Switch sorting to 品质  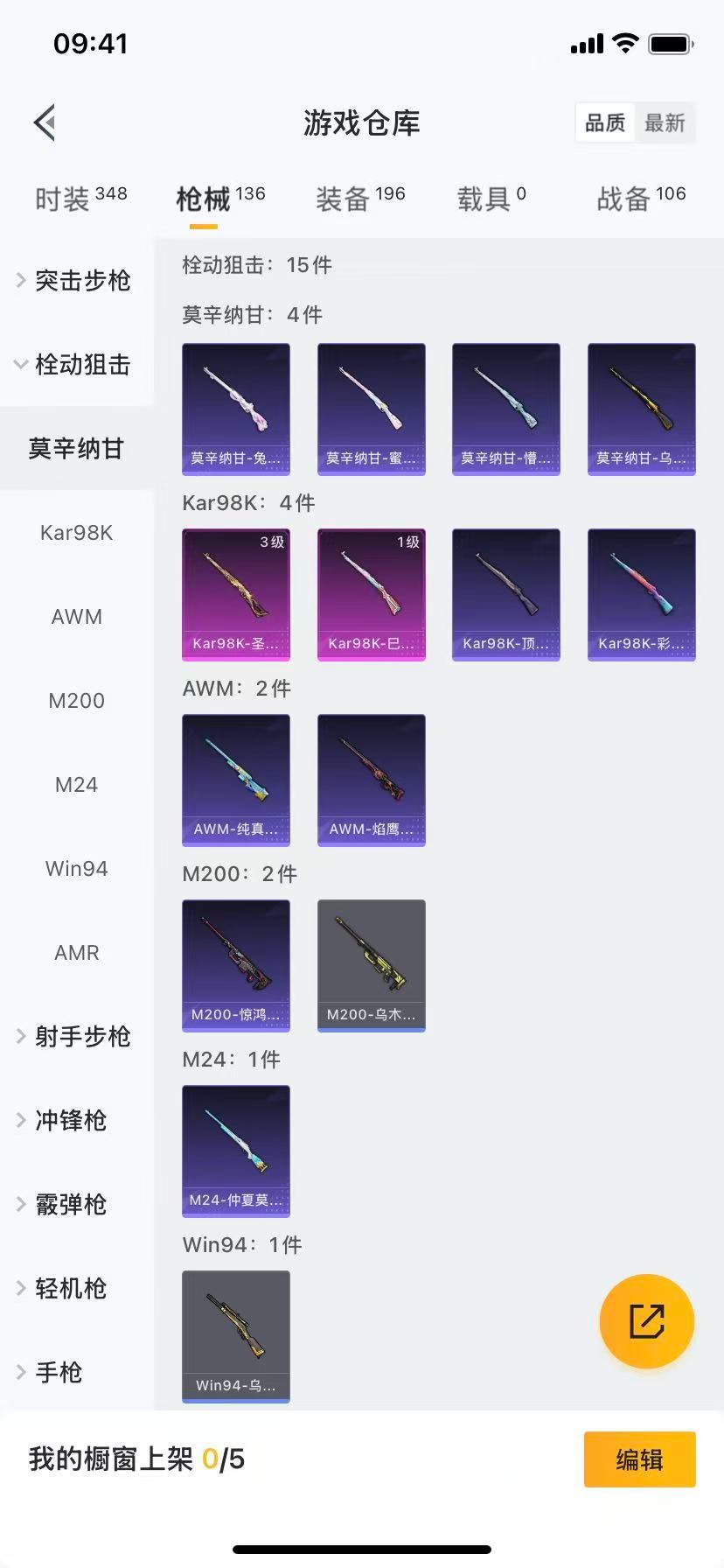(x=605, y=122)
